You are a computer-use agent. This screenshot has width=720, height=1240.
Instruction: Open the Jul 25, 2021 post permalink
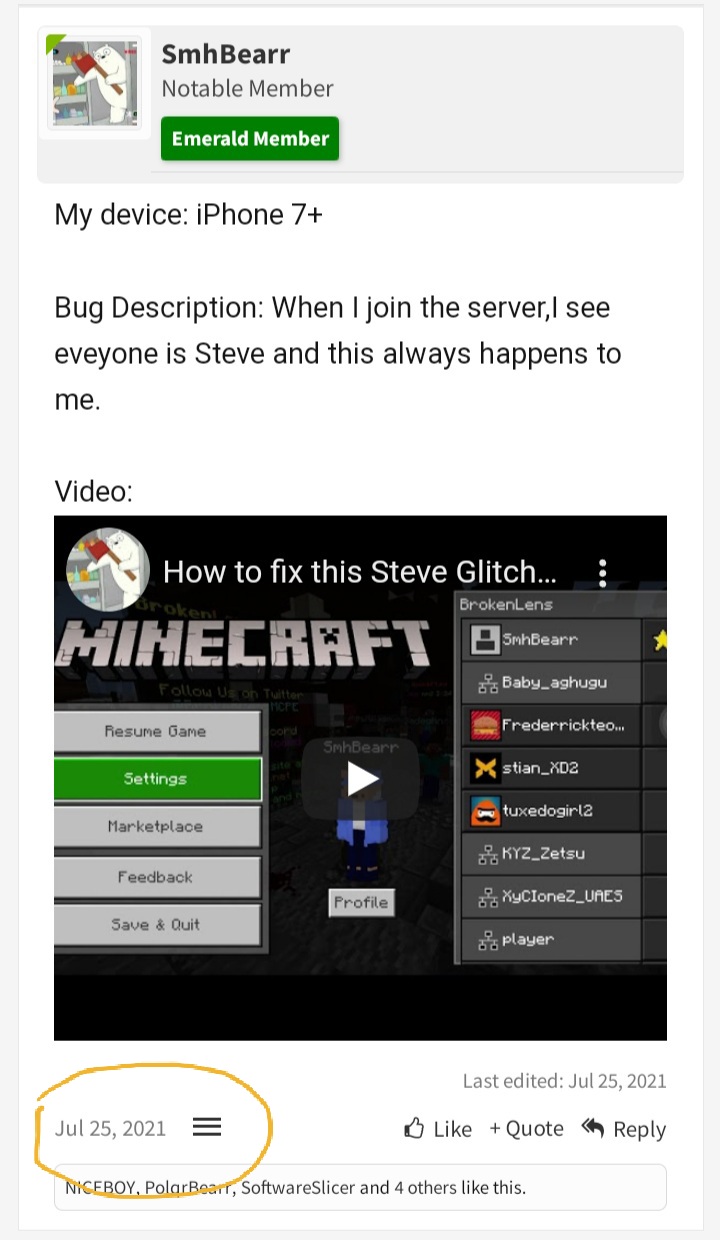pos(110,1128)
